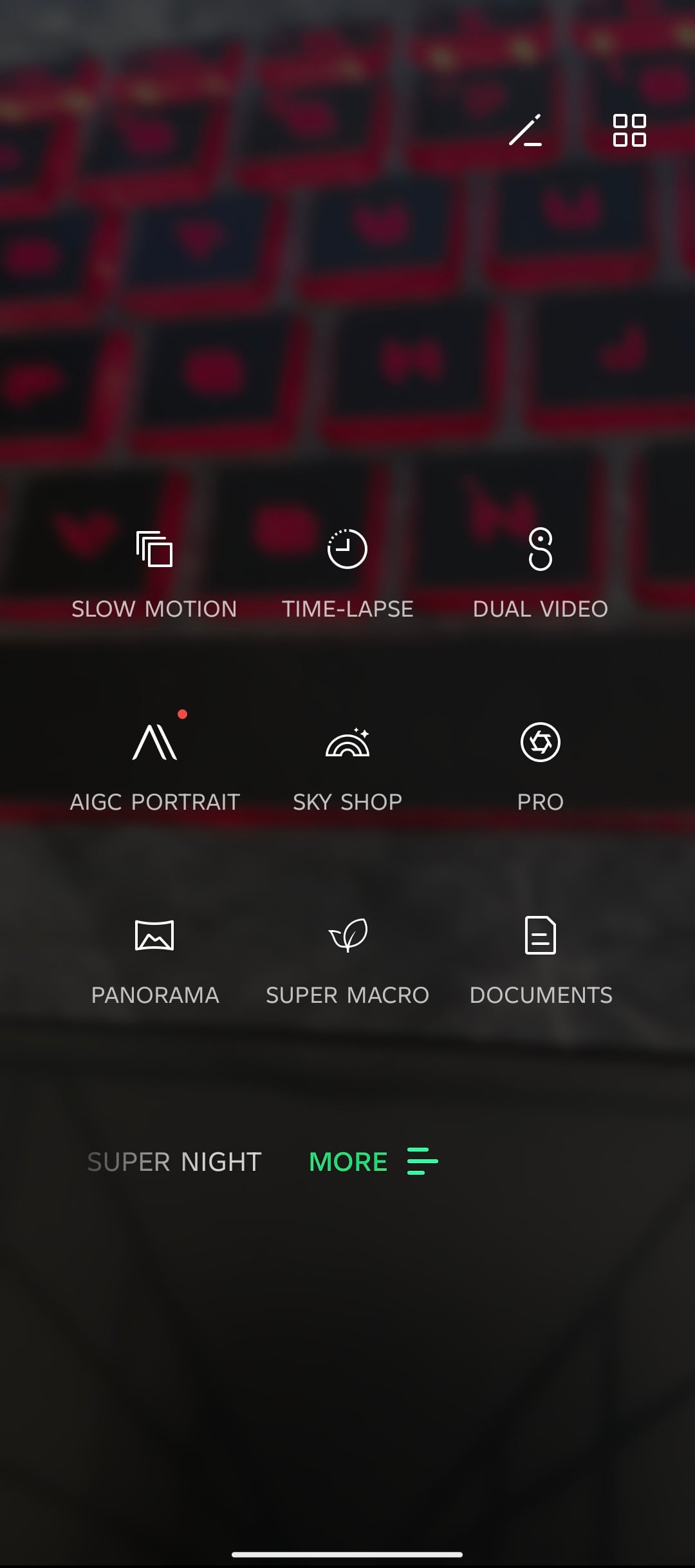Open the grid layout icon
This screenshot has height=1568, width=695.
[629, 131]
